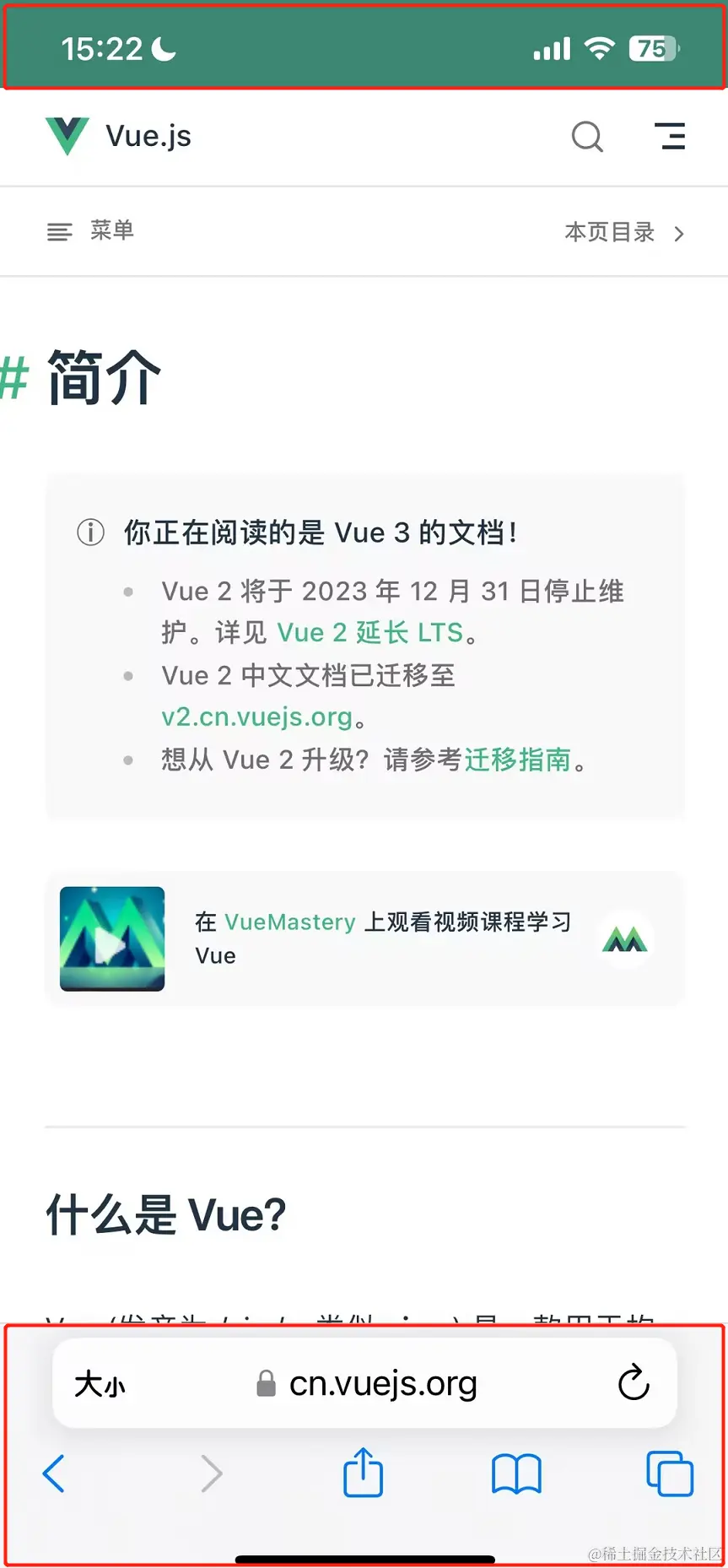Go to the Vue.js home logo

tap(119, 136)
